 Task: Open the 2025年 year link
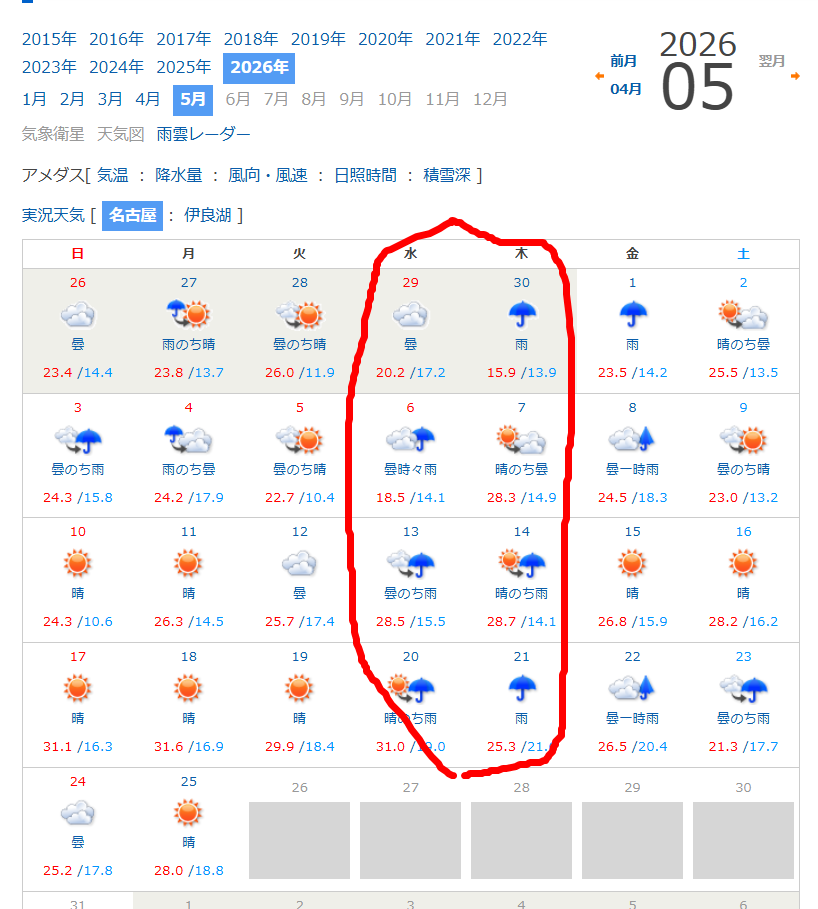point(184,67)
